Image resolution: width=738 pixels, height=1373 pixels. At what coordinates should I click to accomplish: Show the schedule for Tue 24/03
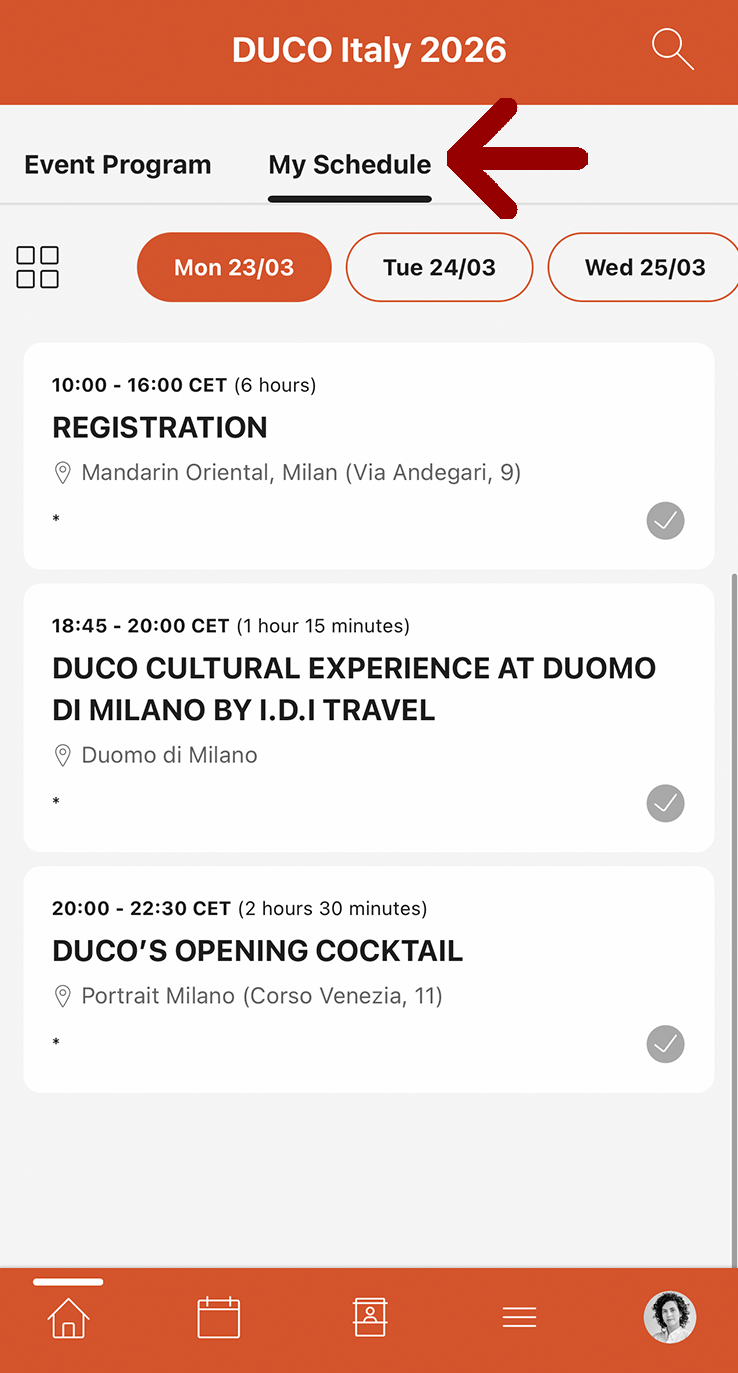tap(439, 267)
